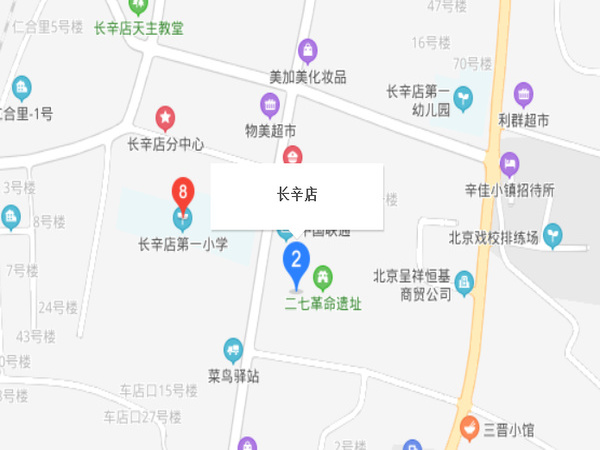Tap the 辛佳小镇招待所 hotel pin
Screen dimensions: 600x450
click(510, 163)
